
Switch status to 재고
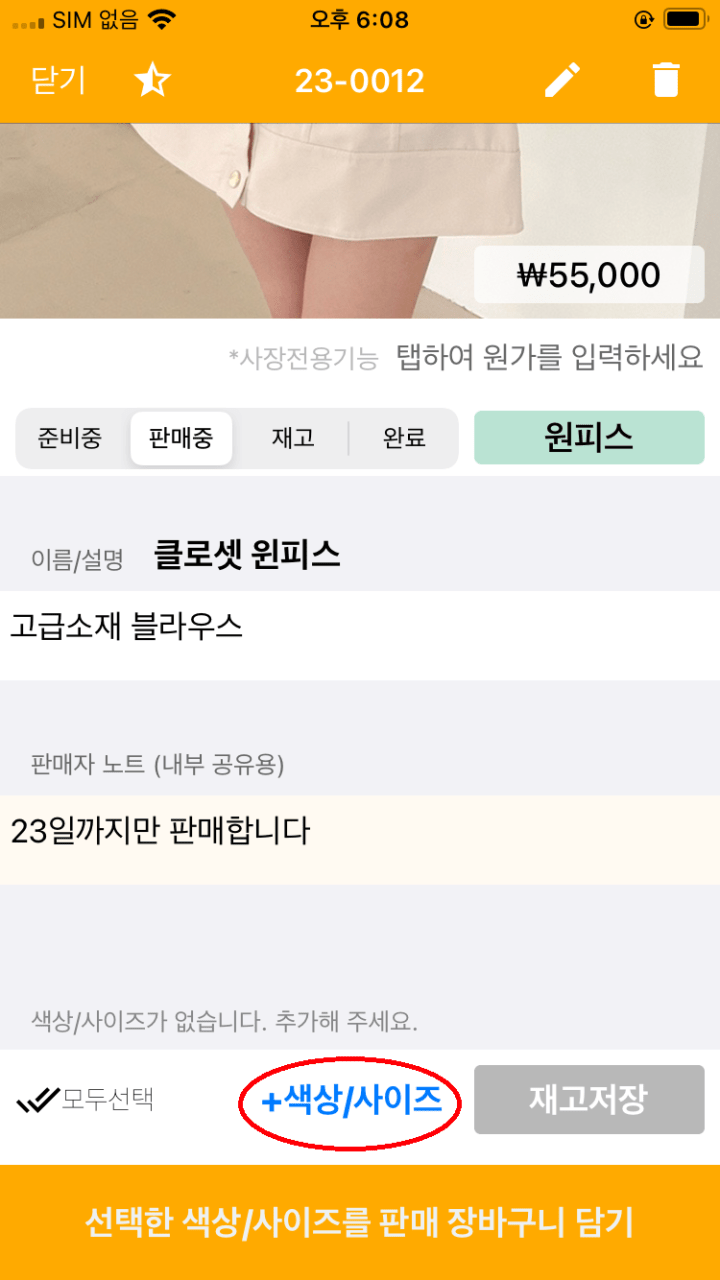(293, 438)
